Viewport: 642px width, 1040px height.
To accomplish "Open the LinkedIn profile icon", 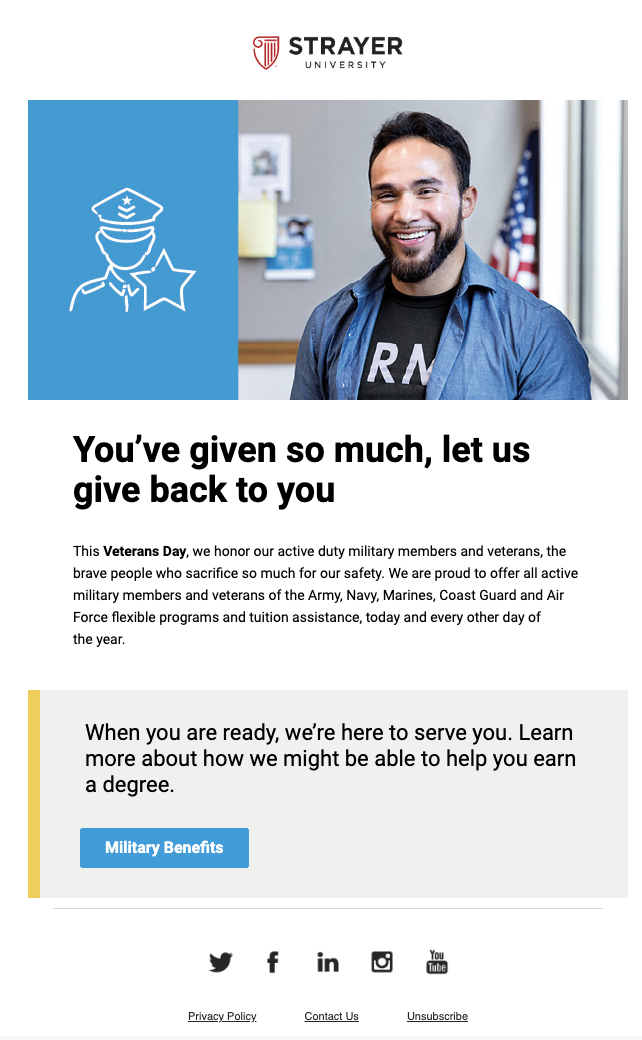I will click(328, 962).
